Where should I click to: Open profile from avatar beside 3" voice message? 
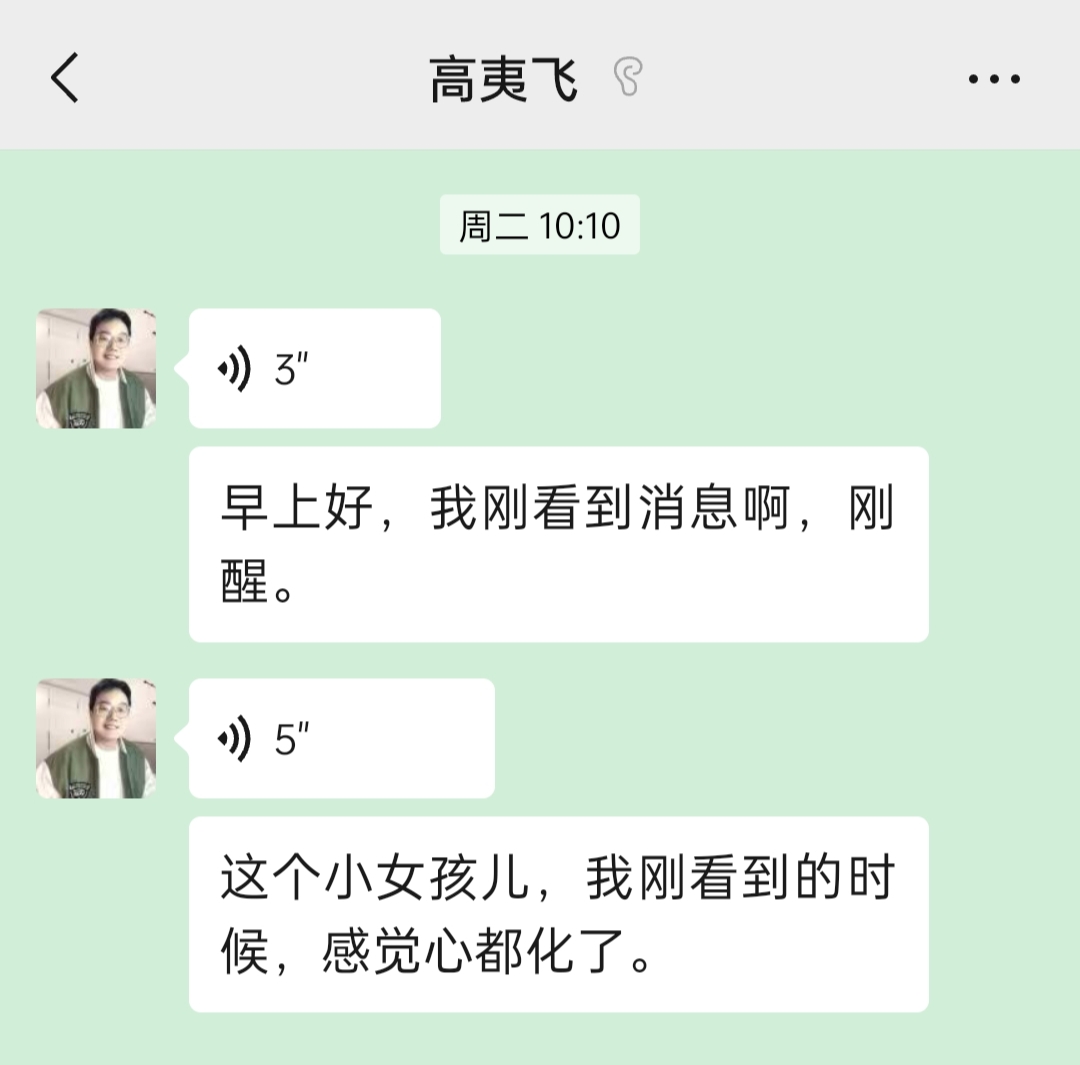96,368
